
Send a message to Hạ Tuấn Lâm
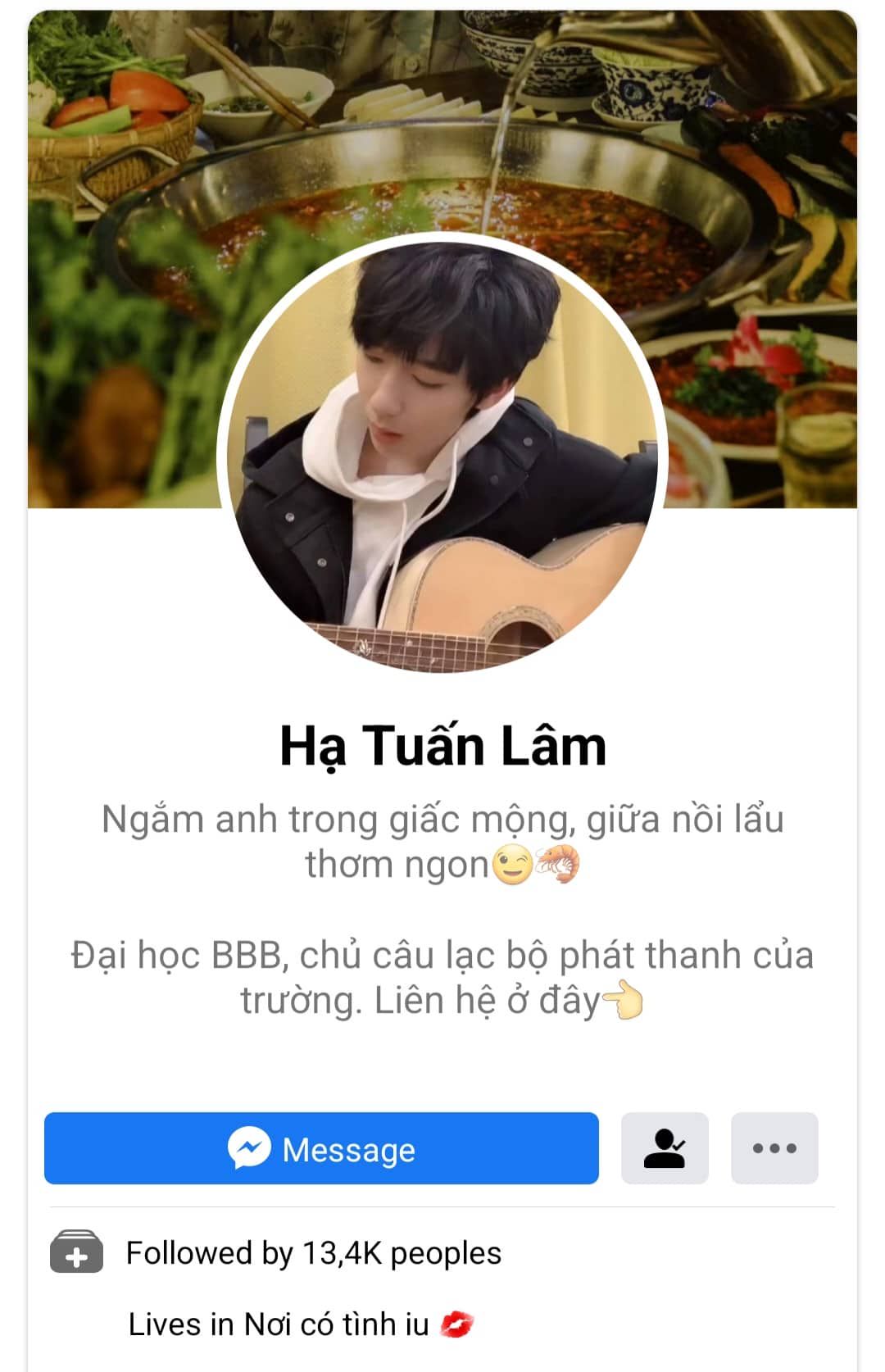click(321, 1148)
